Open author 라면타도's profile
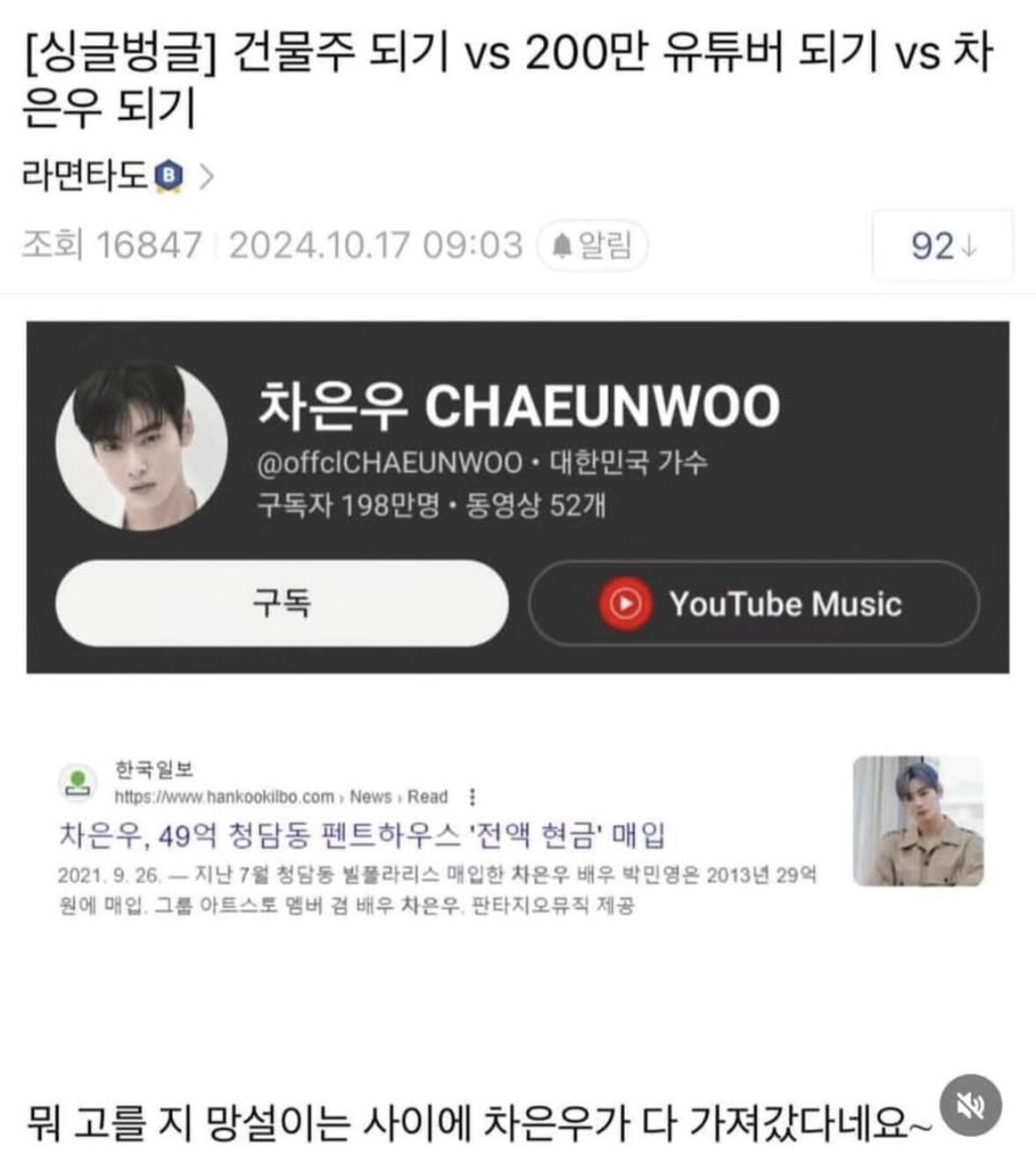Image resolution: width=1036 pixels, height=1159 pixels. 117,177
